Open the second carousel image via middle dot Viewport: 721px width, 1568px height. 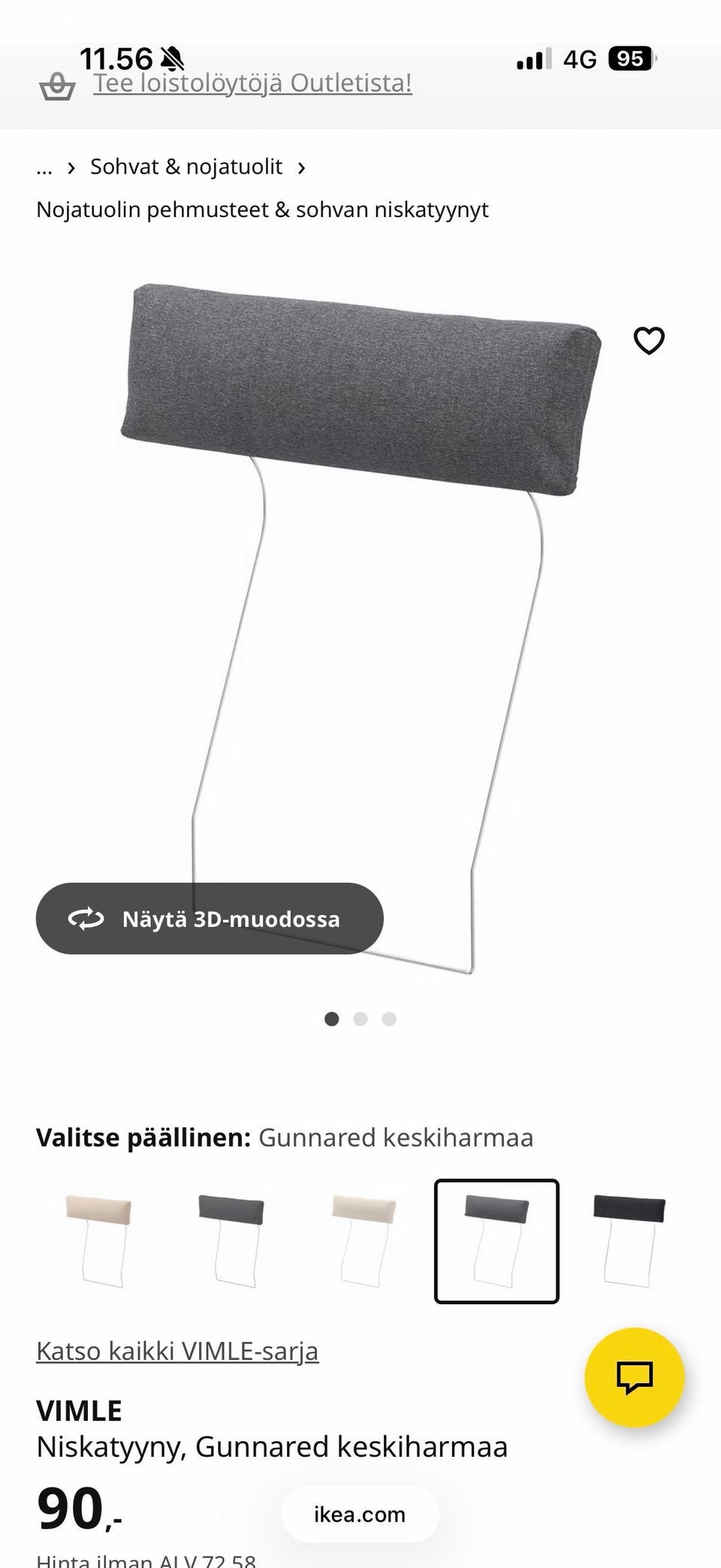tap(360, 1018)
